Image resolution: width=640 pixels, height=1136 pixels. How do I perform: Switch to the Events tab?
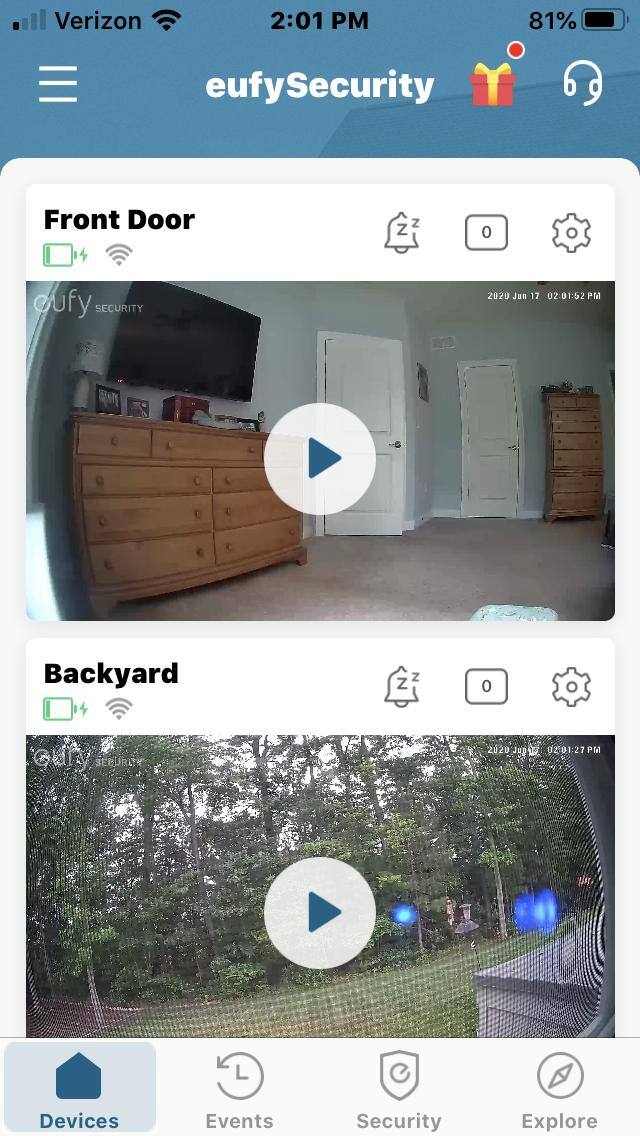tap(239, 1089)
